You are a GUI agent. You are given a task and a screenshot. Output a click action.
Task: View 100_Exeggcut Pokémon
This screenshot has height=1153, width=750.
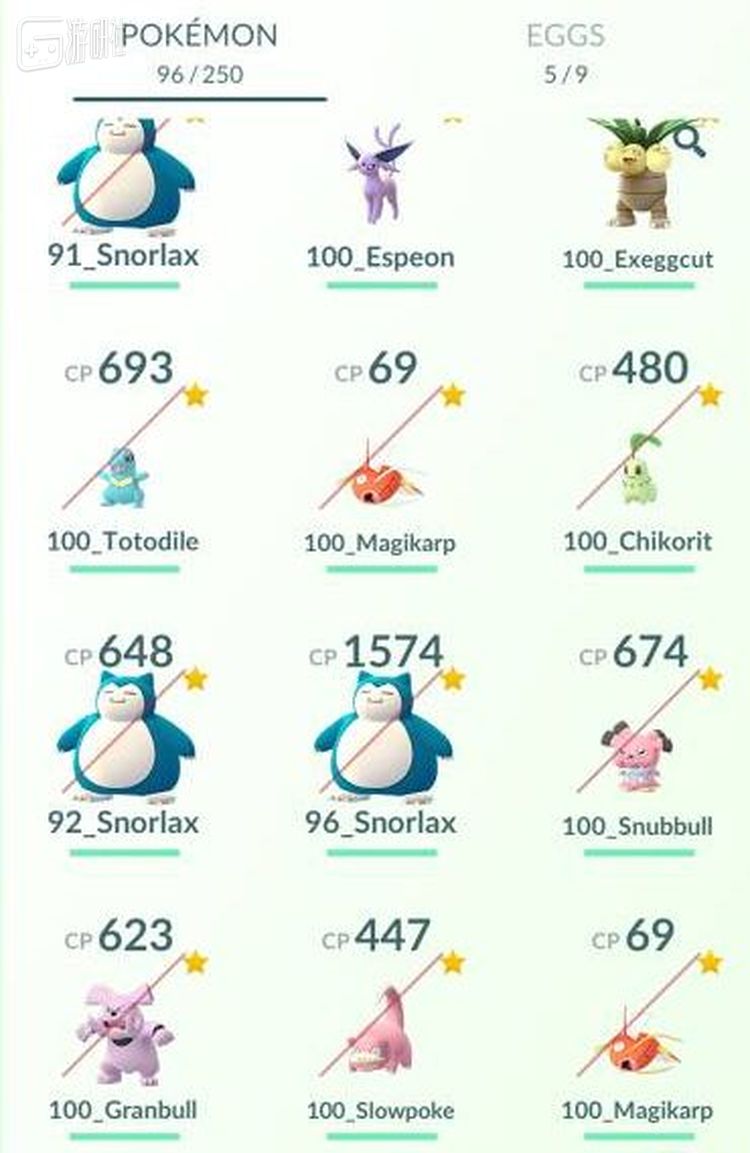[x=637, y=180]
